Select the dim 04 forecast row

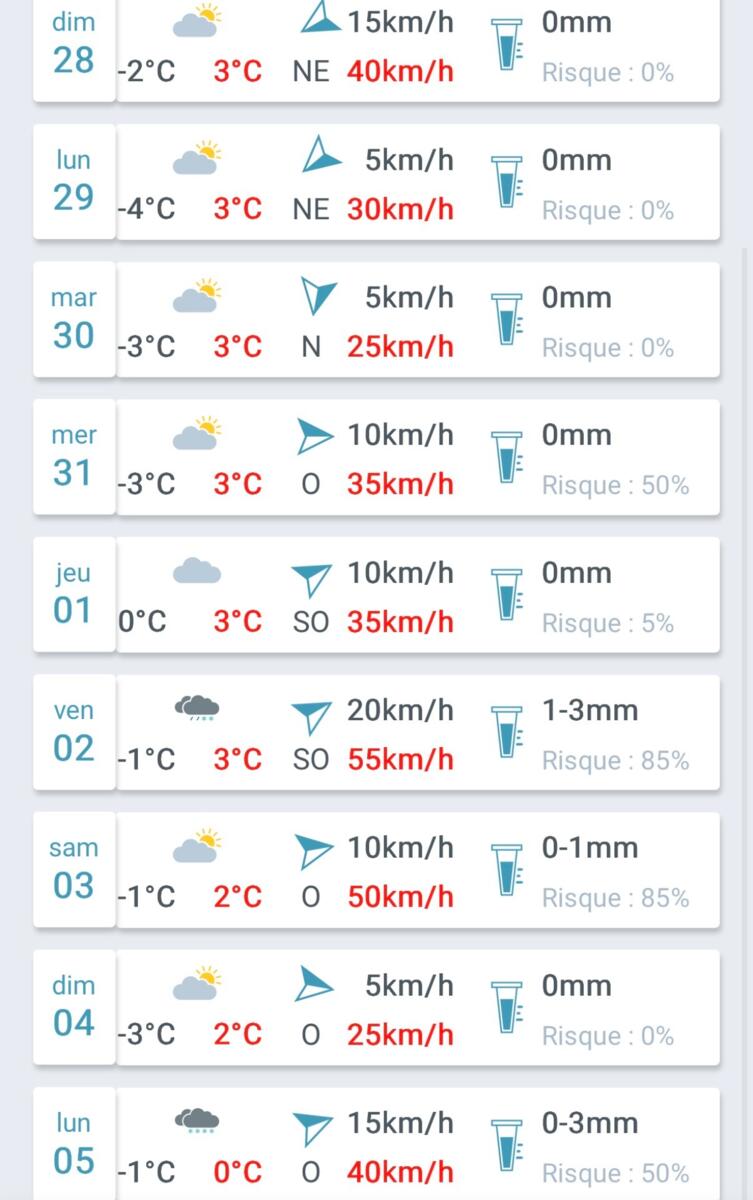376,1008
